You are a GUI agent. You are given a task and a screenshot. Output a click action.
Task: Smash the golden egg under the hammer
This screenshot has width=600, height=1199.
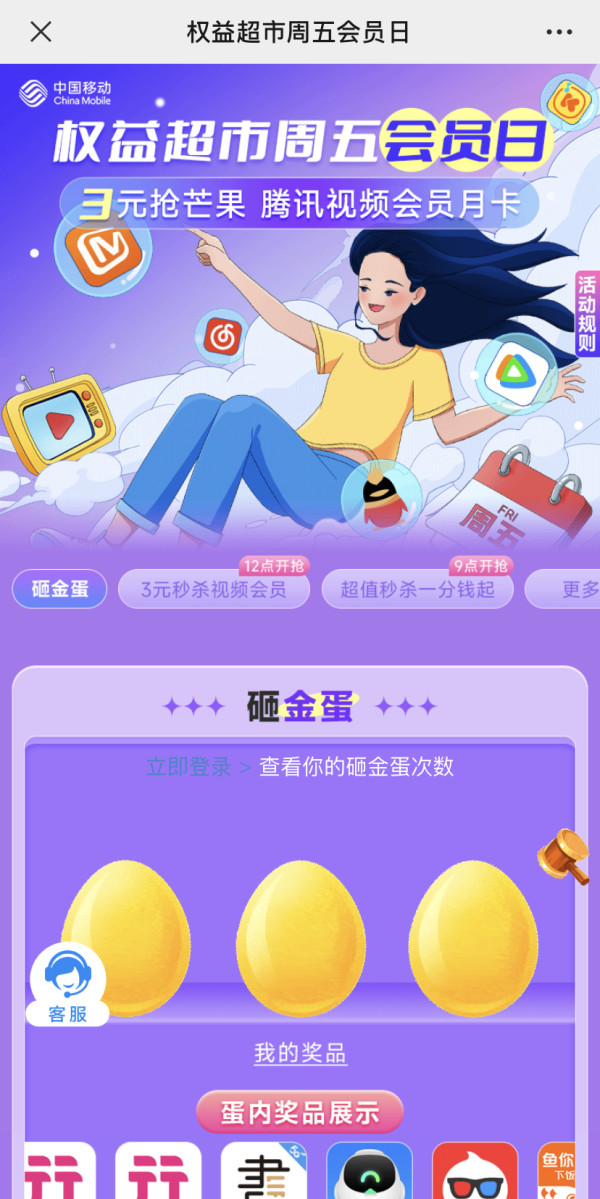click(x=474, y=935)
